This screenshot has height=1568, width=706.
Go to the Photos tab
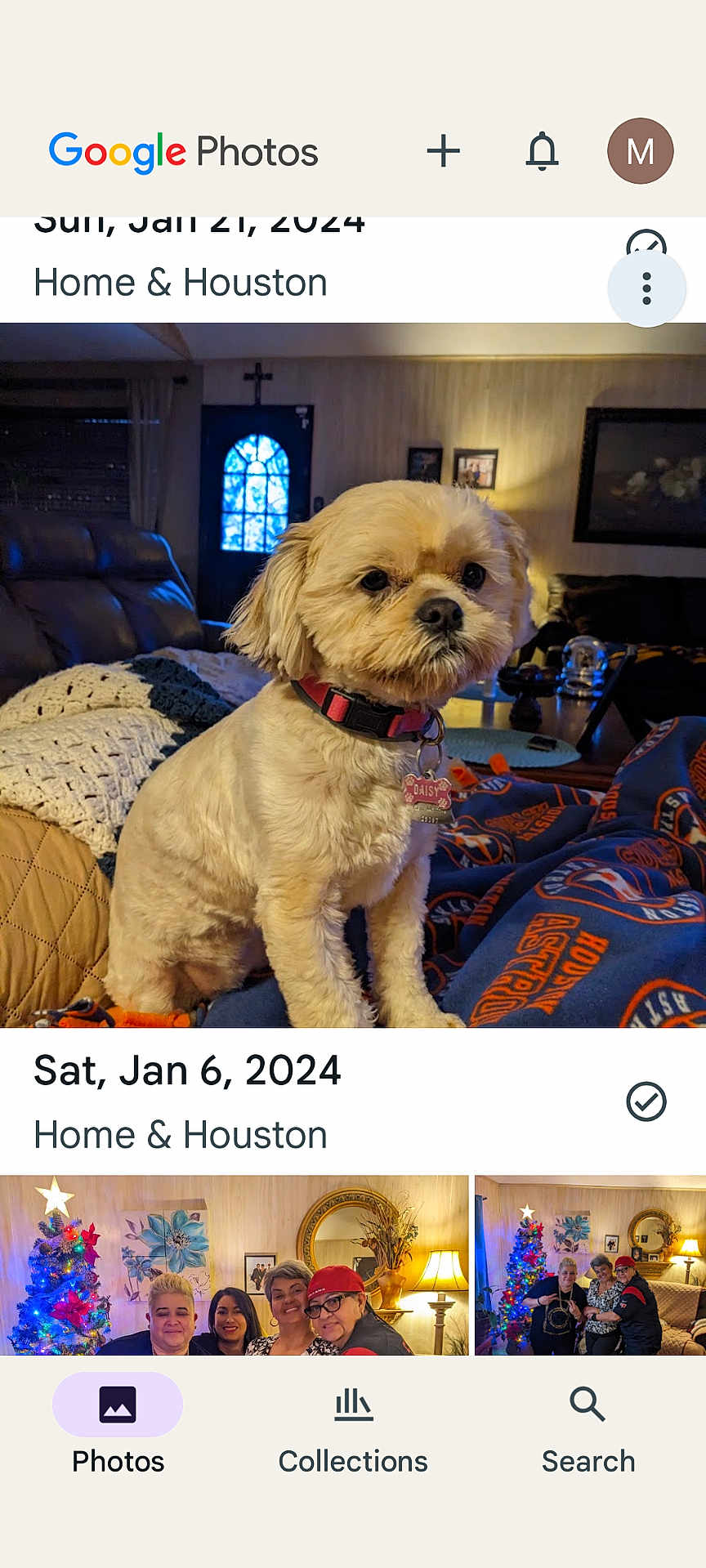pyautogui.click(x=118, y=1426)
